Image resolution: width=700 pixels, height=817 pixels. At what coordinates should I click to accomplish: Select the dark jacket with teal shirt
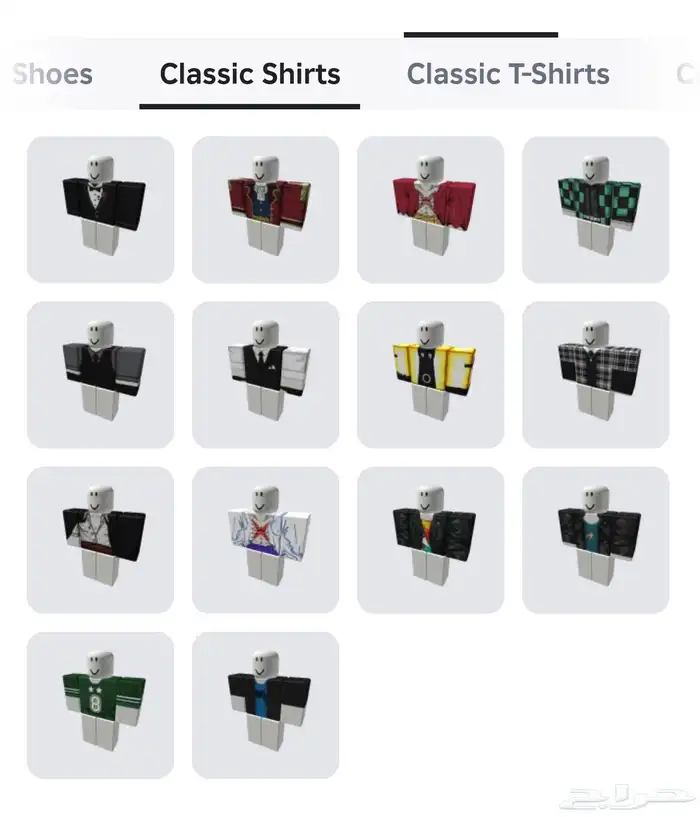click(x=595, y=540)
